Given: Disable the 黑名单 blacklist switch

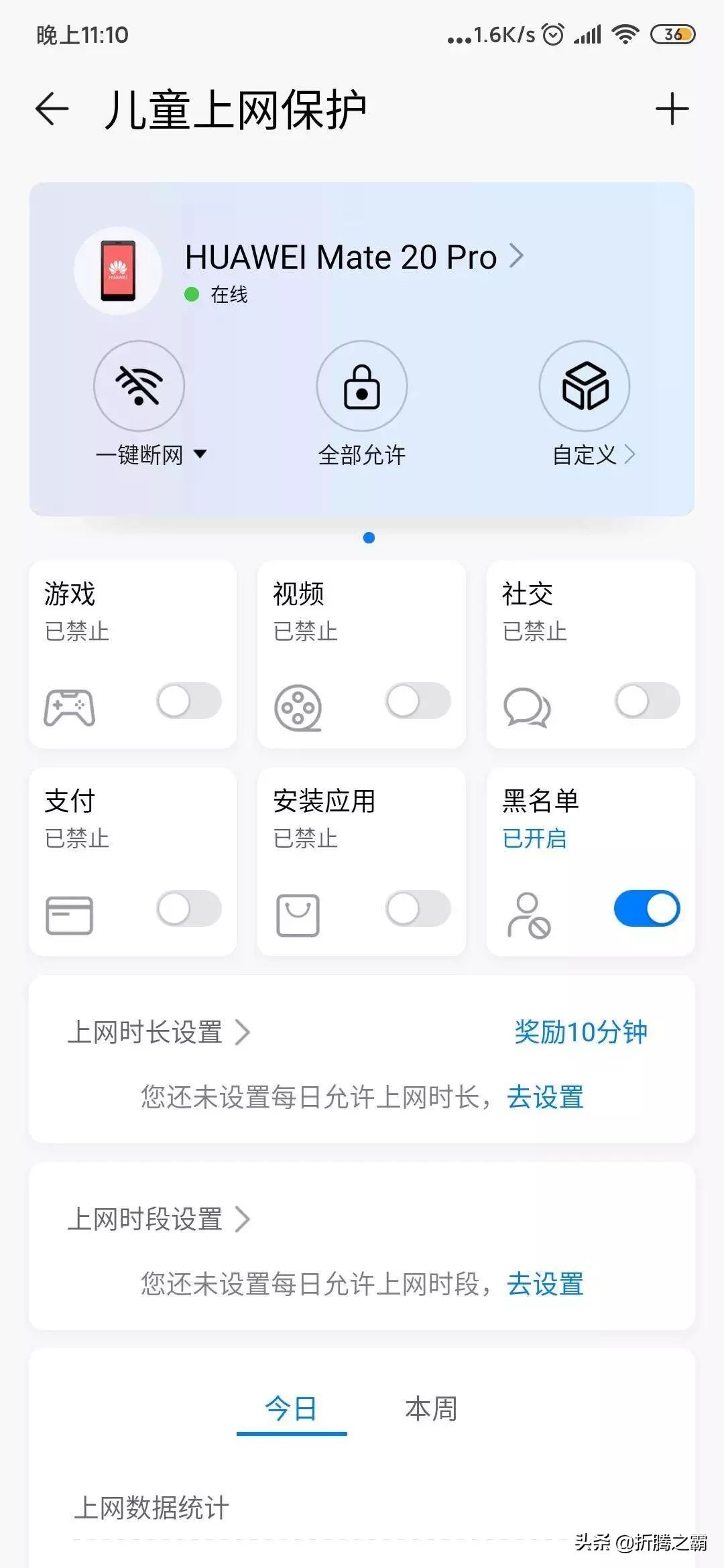Looking at the screenshot, I should (x=648, y=909).
